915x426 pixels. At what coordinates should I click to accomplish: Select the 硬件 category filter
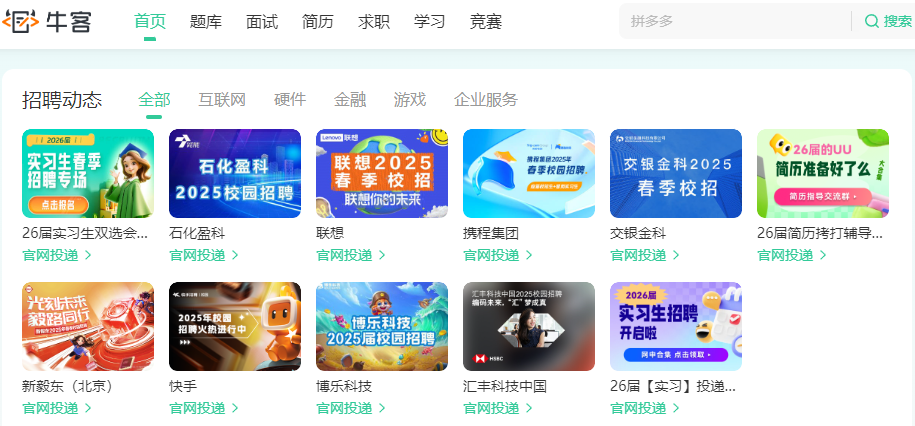290,99
